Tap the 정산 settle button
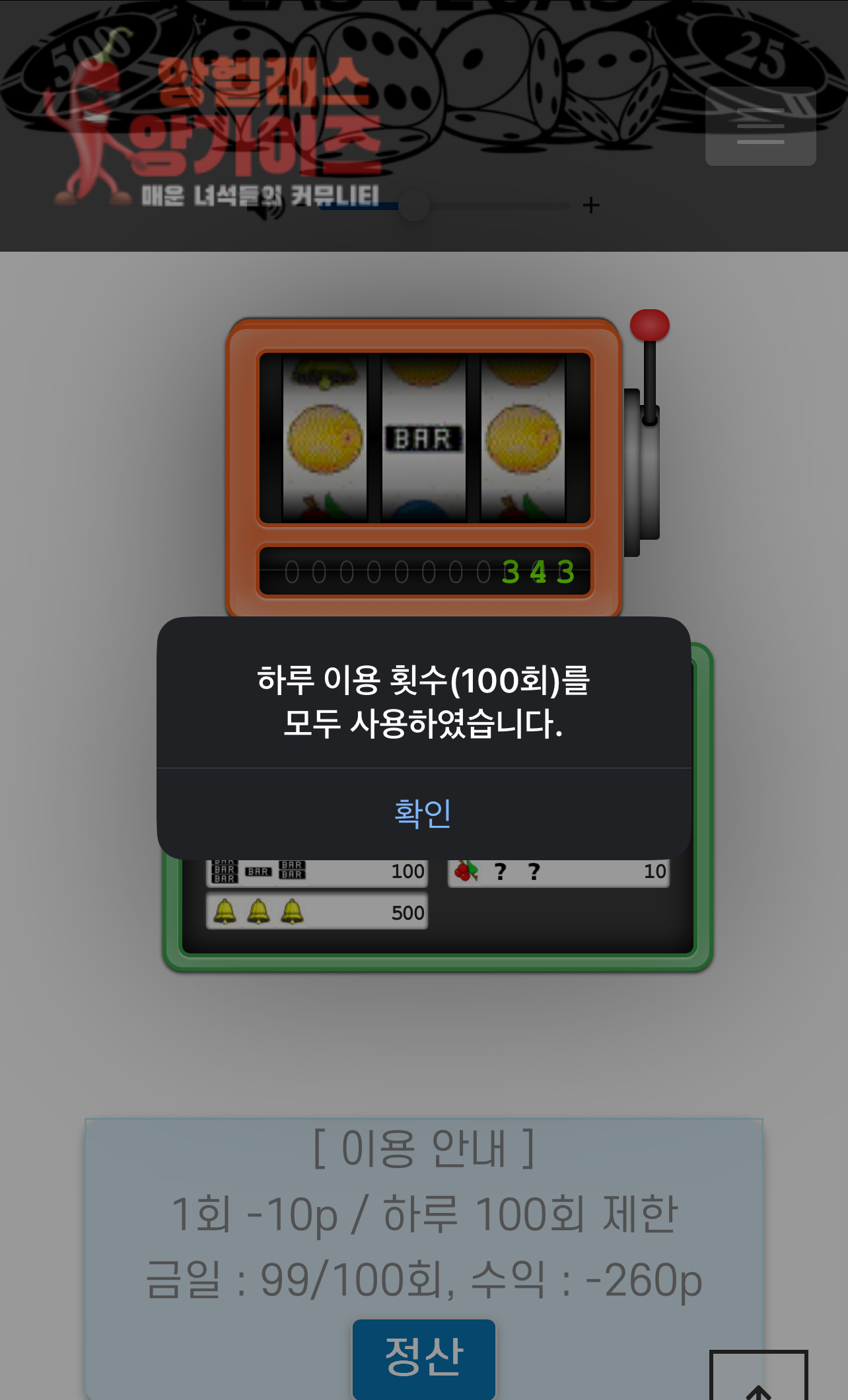 pyautogui.click(x=423, y=1356)
